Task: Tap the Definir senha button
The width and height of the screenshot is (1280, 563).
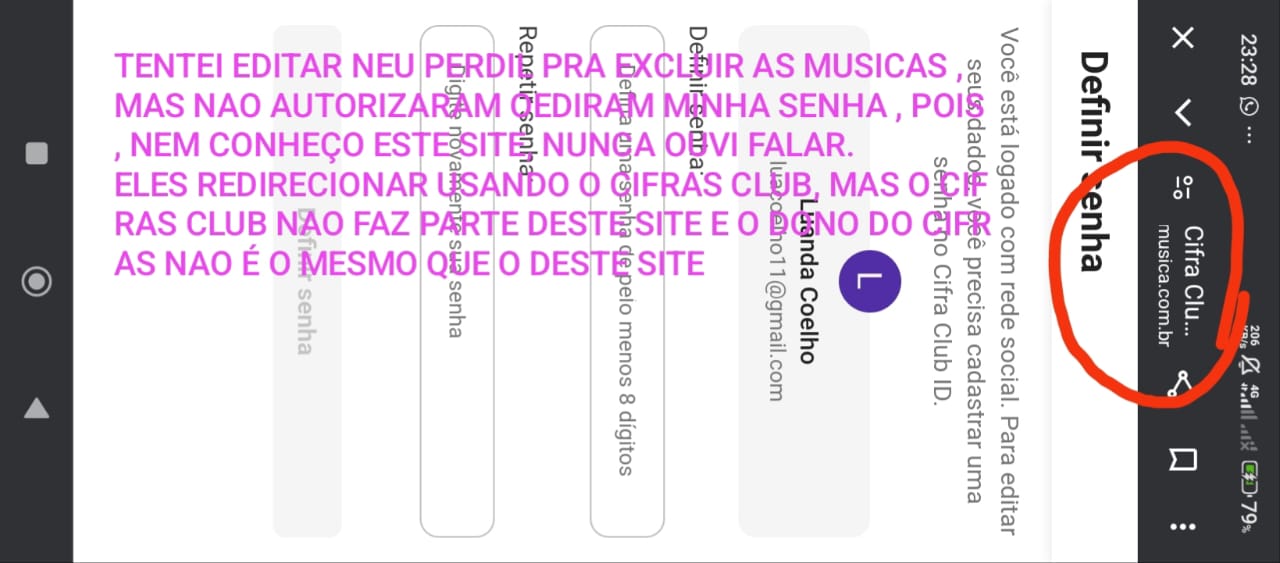Action: (x=307, y=280)
